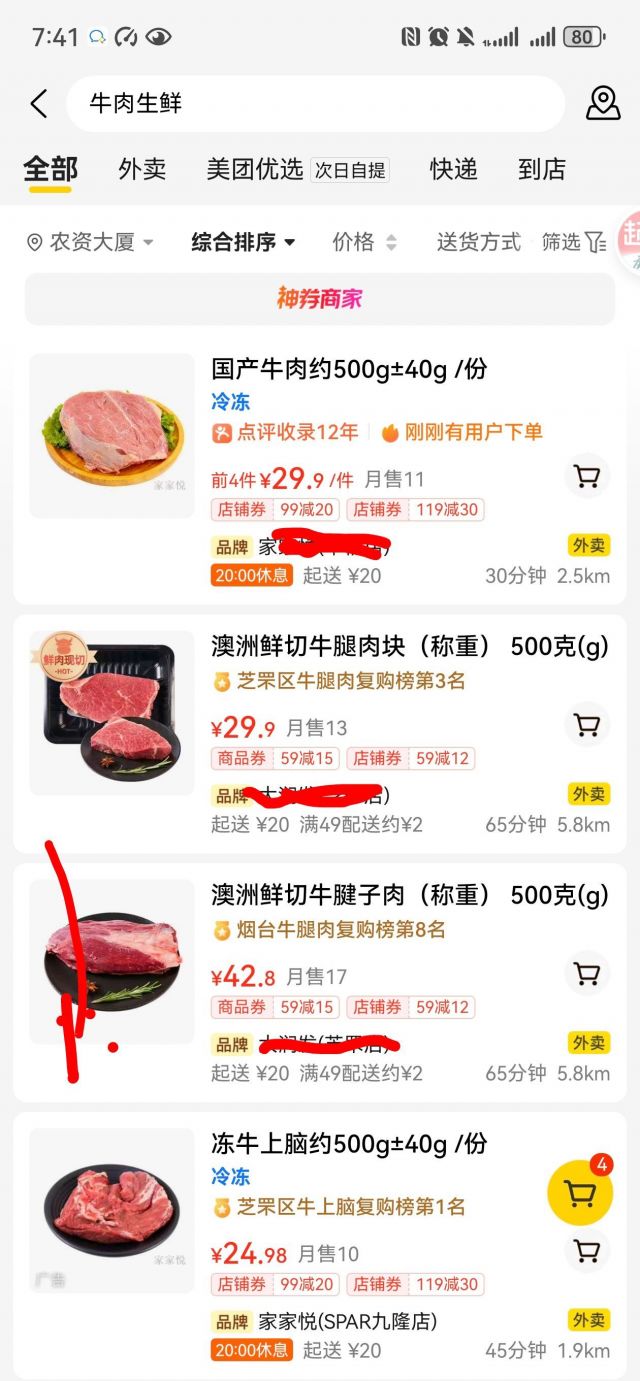Tap the 神券商家 banner
This screenshot has height=1381, width=640.
point(319,298)
